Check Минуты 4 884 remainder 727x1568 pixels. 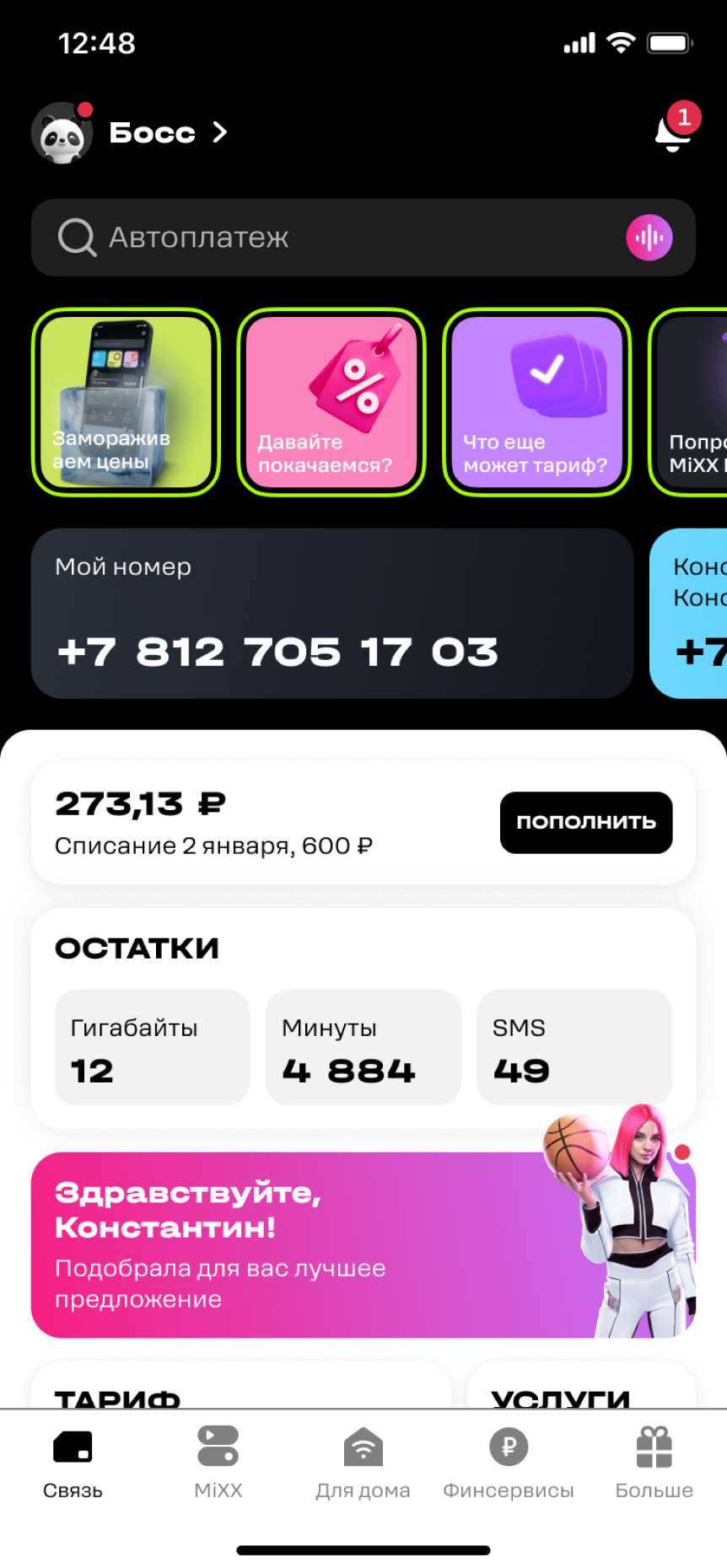tap(363, 1048)
